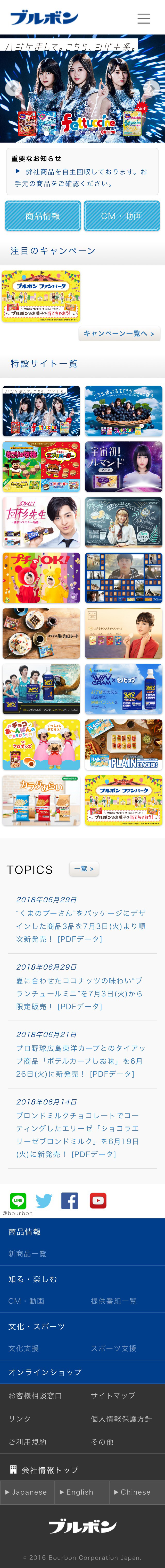Open the PLAIN CRACKERS special site tile

tap(123, 745)
